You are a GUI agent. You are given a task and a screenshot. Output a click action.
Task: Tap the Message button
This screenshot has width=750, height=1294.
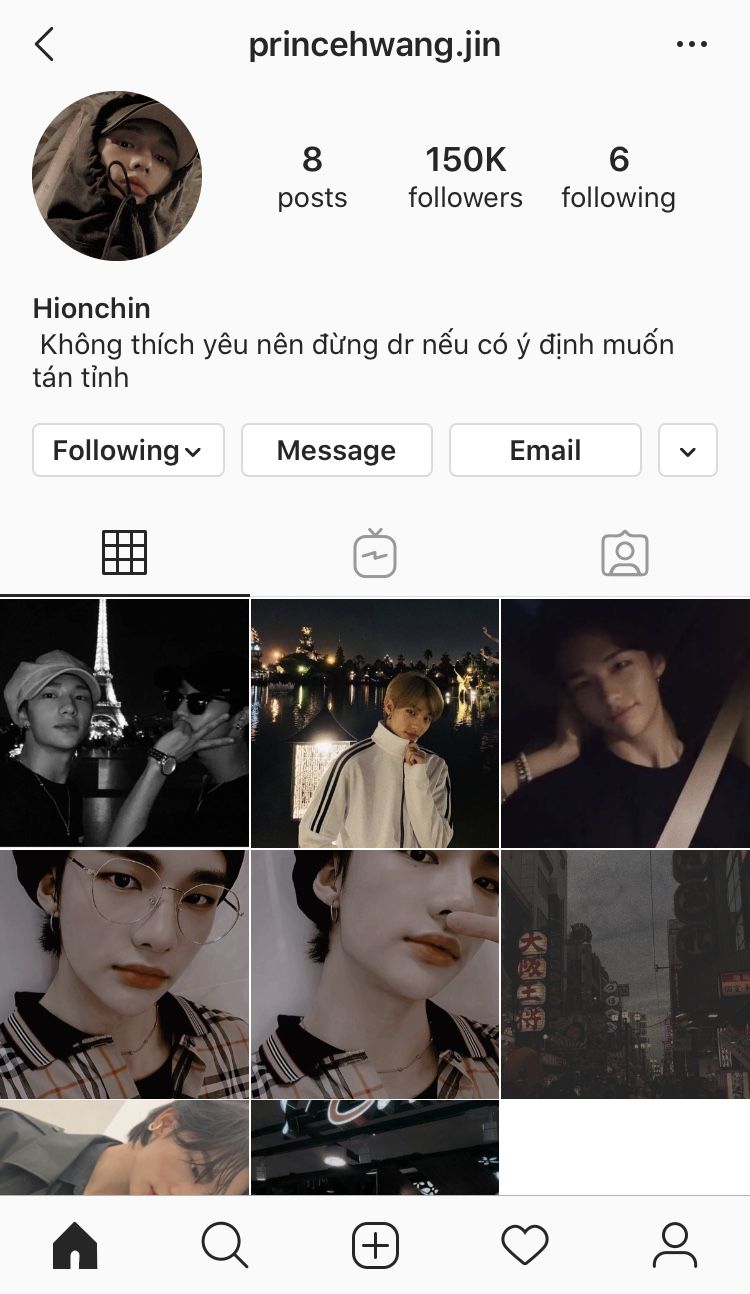click(x=337, y=450)
